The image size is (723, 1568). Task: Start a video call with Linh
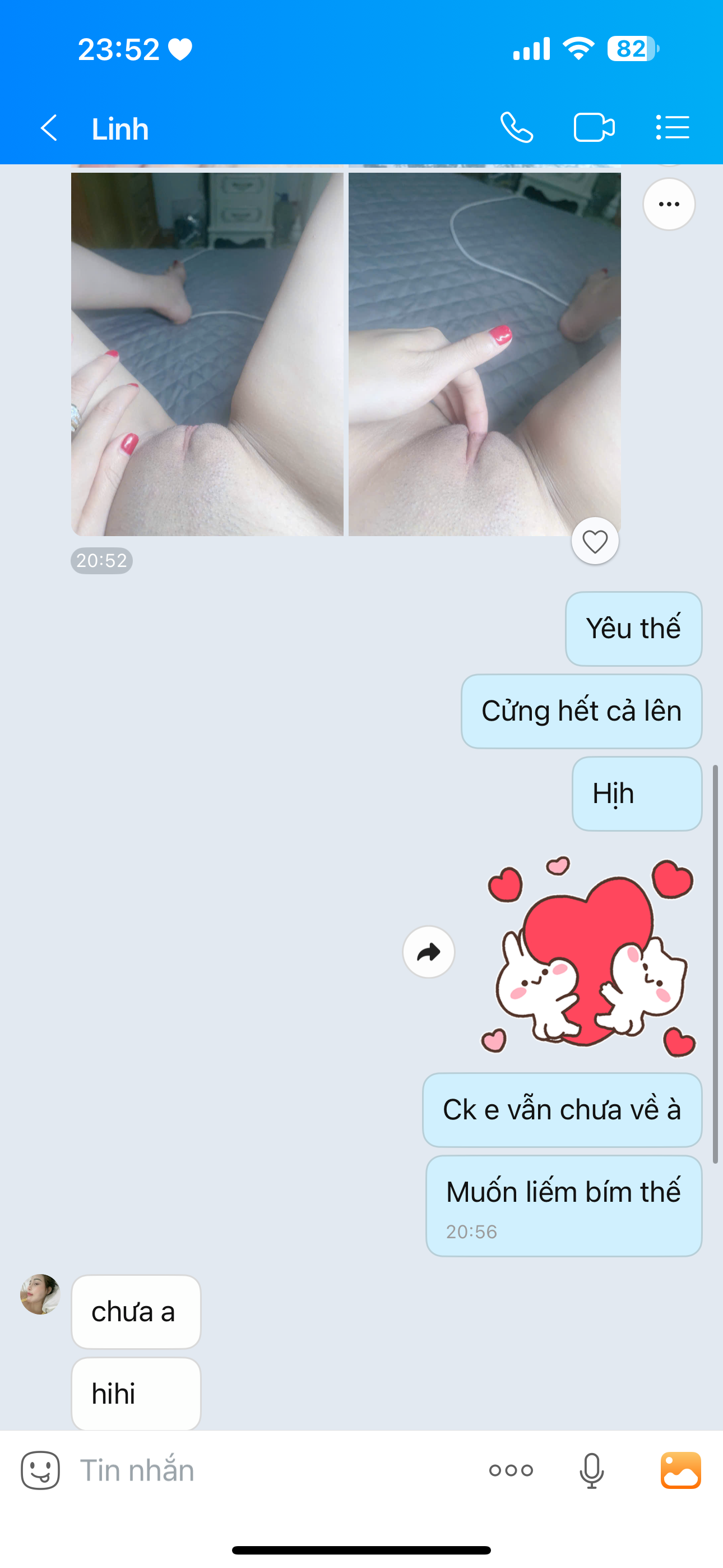pyautogui.click(x=594, y=128)
